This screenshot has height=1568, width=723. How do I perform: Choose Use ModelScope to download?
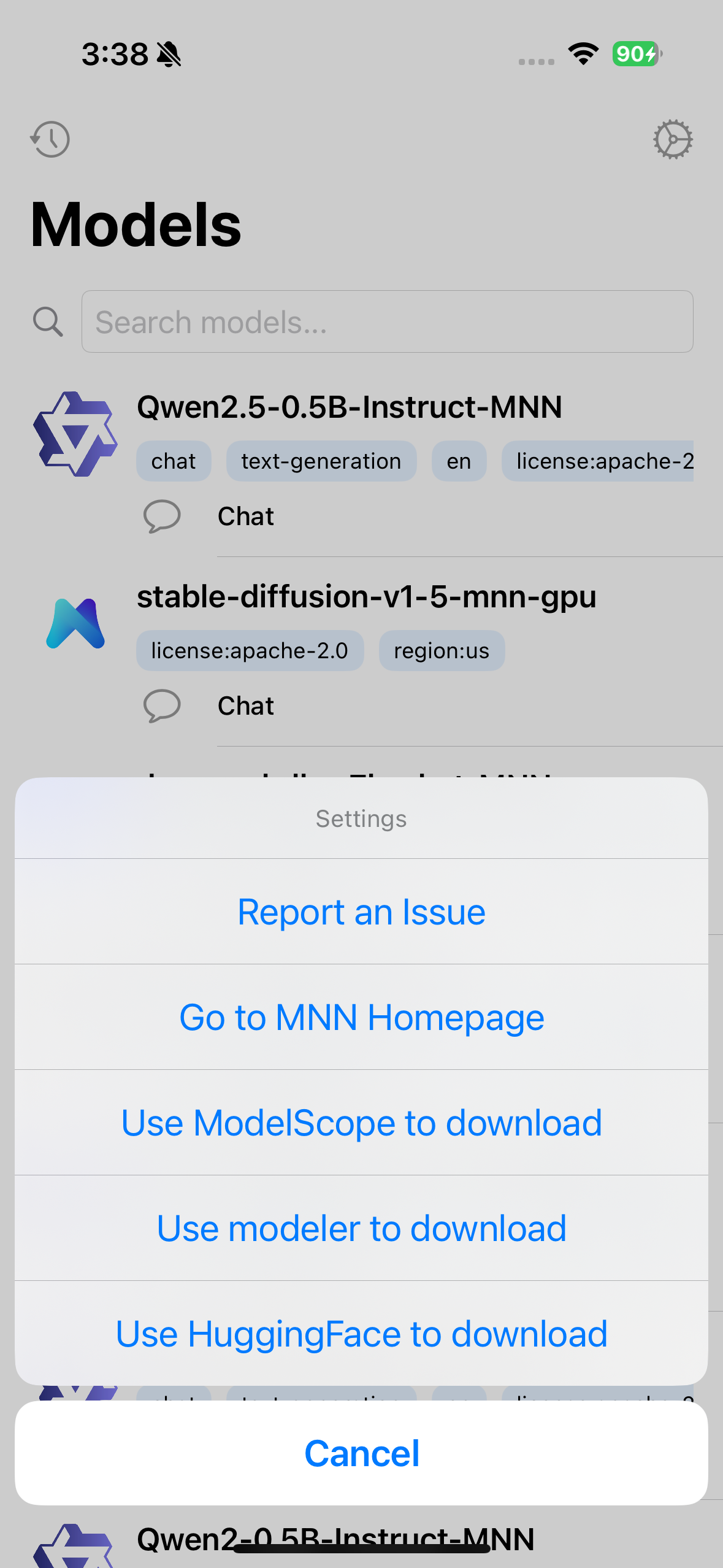(x=361, y=1123)
